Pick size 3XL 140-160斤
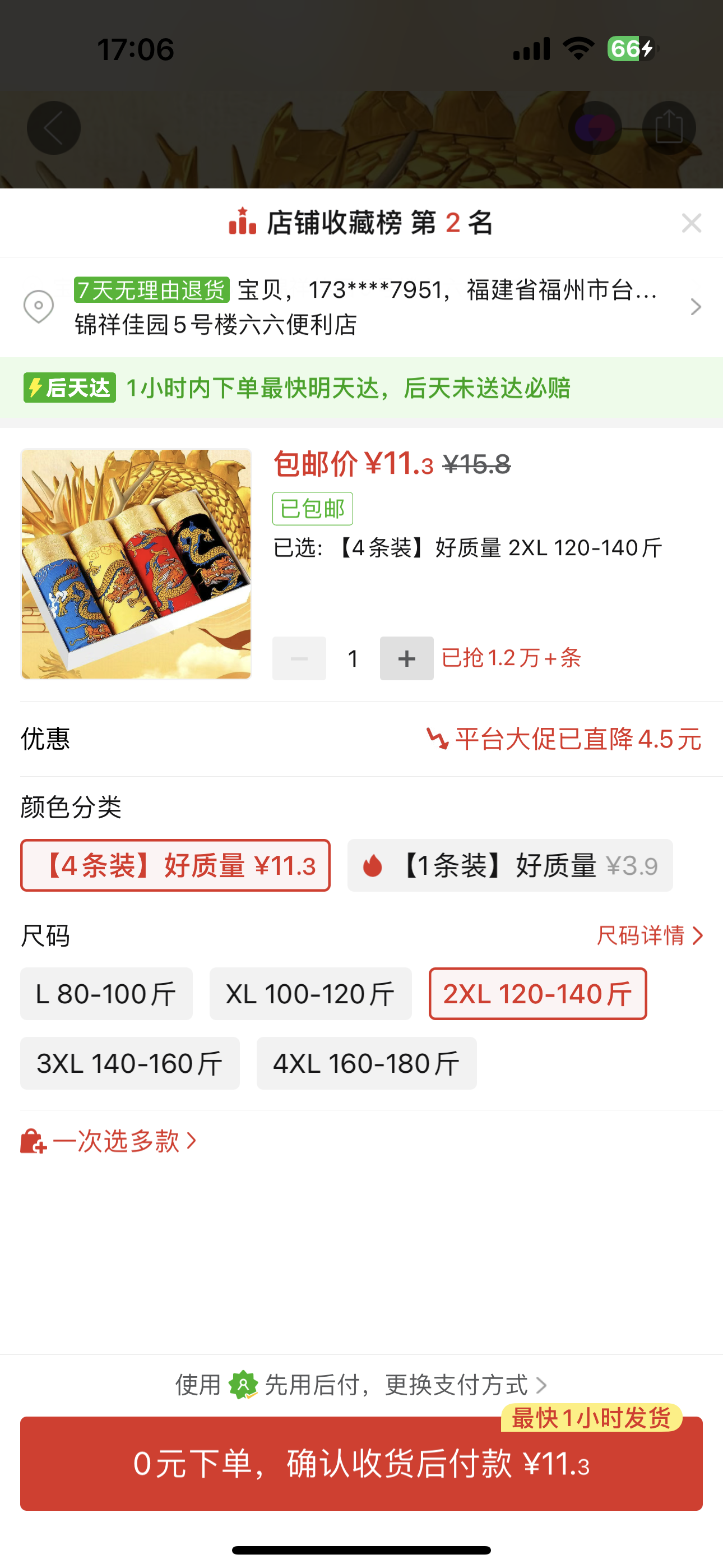Image resolution: width=723 pixels, height=1568 pixels. (129, 1063)
